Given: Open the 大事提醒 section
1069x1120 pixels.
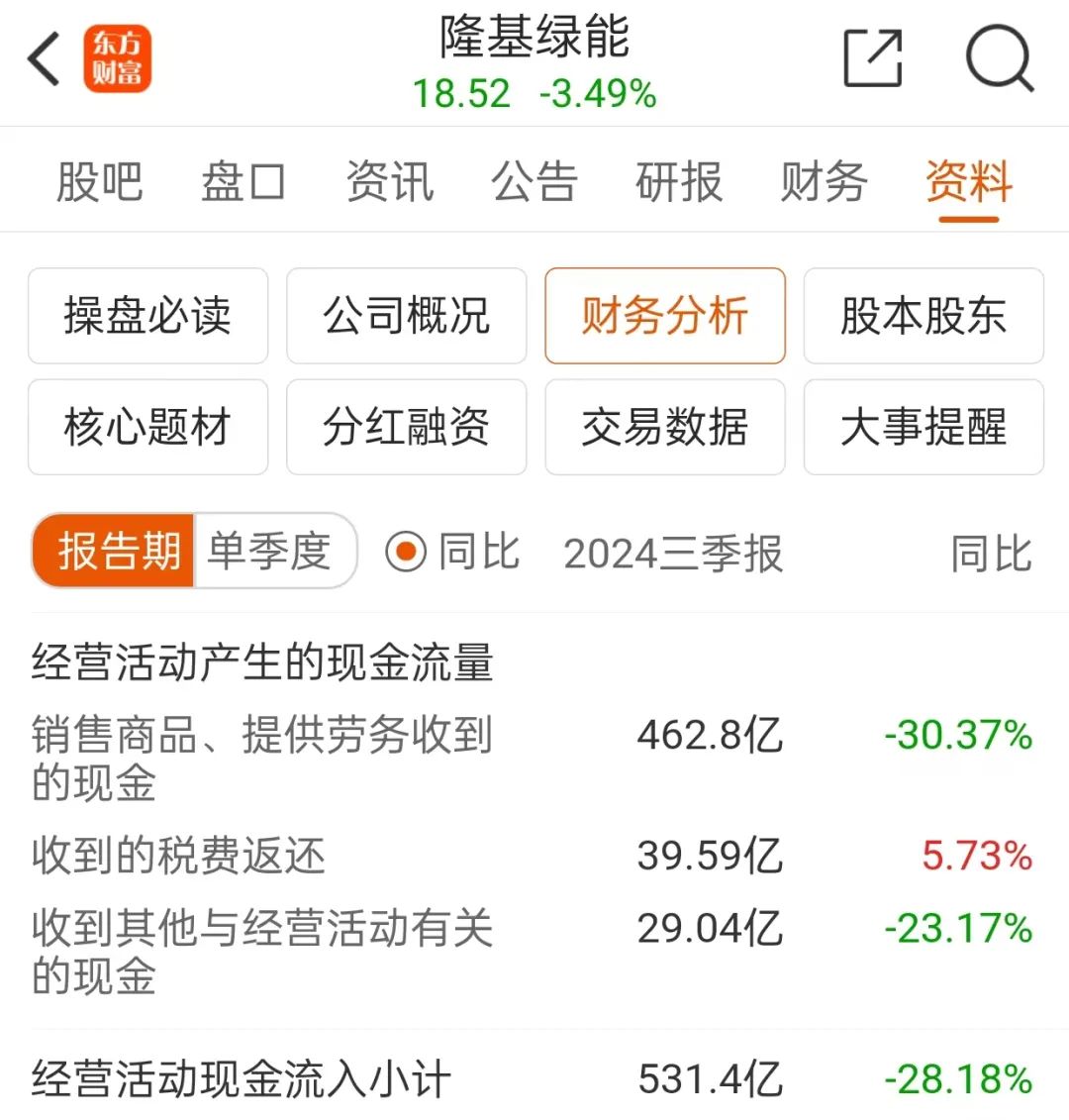Looking at the screenshot, I should pyautogui.click(x=923, y=427).
